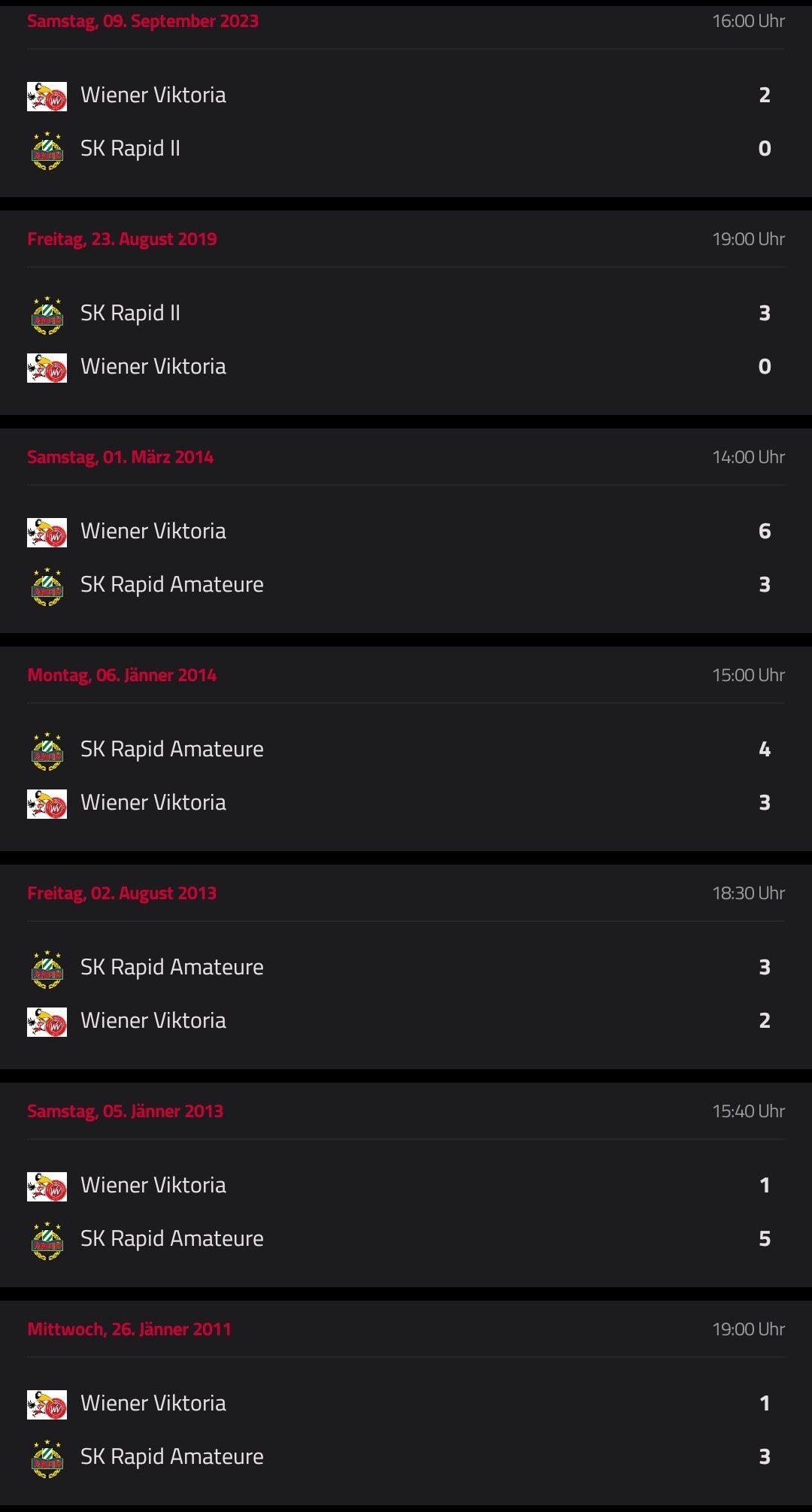Select the 06. Jänner 2014 match
812x1512 pixels.
tap(406, 749)
